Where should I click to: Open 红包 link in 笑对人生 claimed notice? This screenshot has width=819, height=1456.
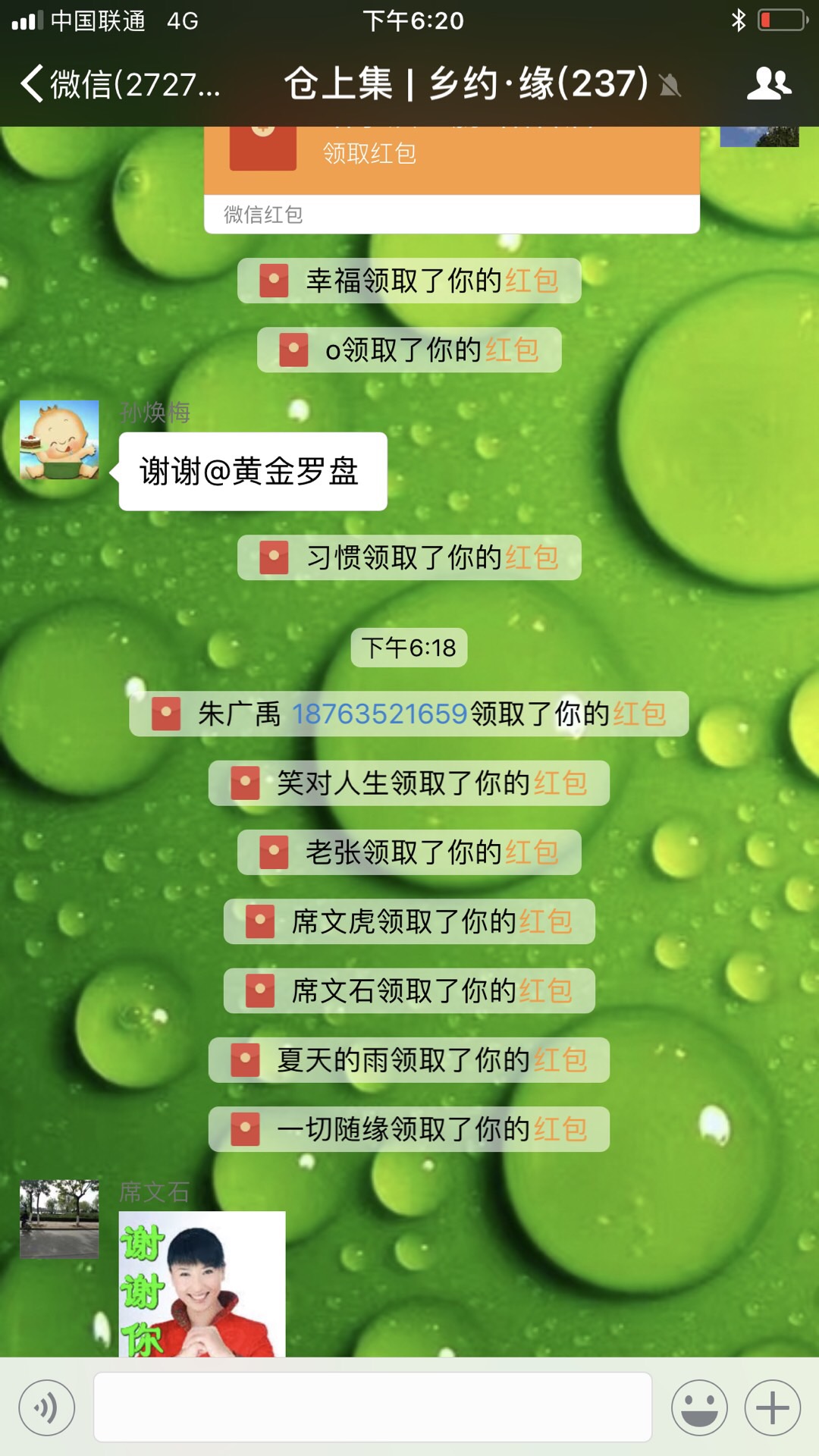pos(560,783)
